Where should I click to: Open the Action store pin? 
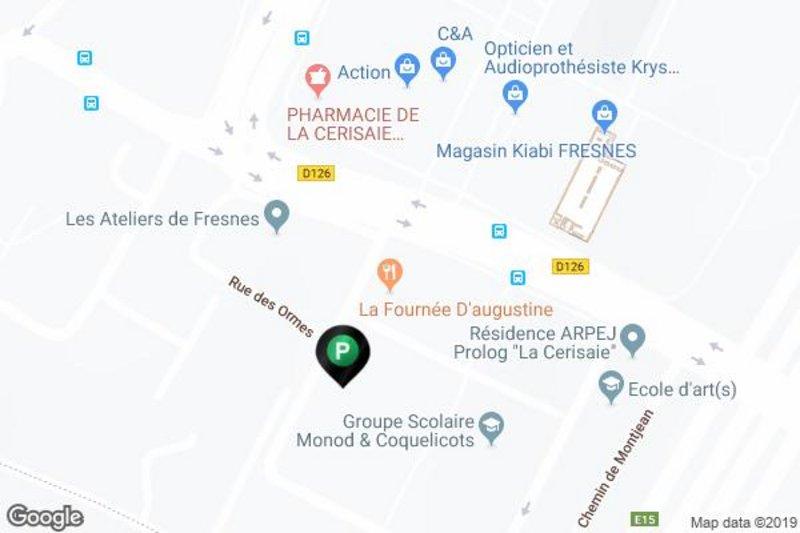(407, 69)
